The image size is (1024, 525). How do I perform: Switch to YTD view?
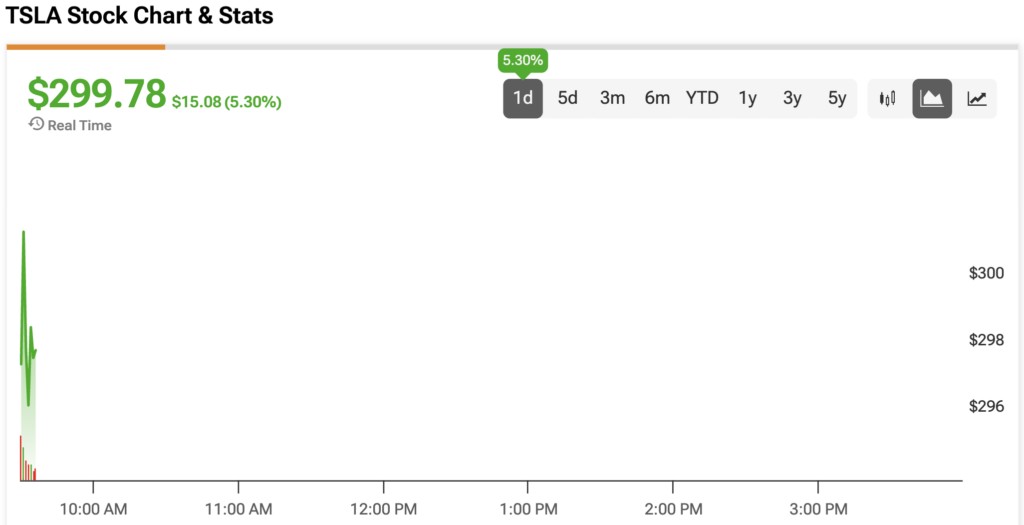point(702,98)
